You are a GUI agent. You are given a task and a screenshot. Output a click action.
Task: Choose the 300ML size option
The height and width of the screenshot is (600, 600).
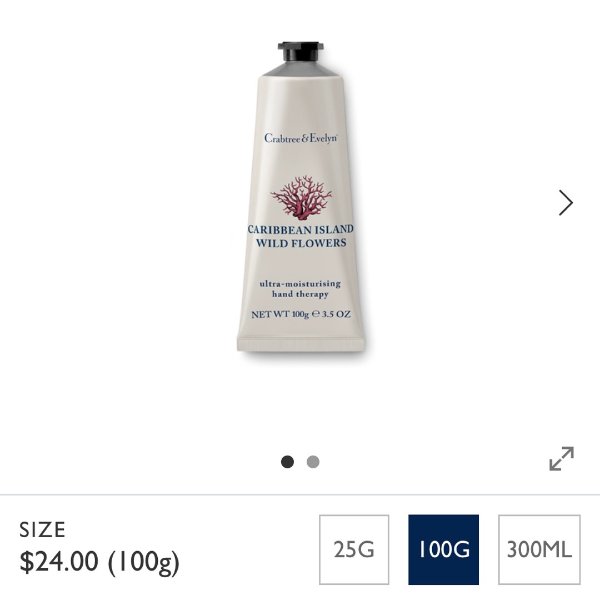point(539,549)
